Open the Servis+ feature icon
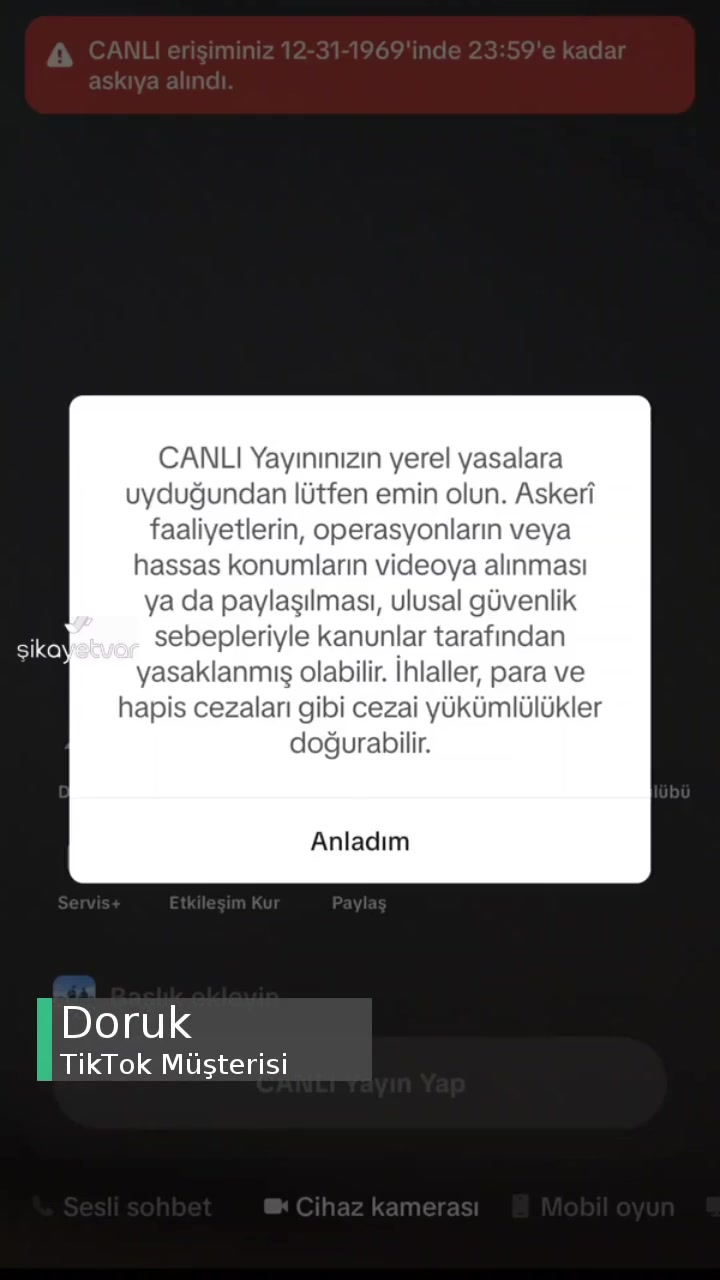Screen dimensions: 720x1280 (x=89, y=902)
